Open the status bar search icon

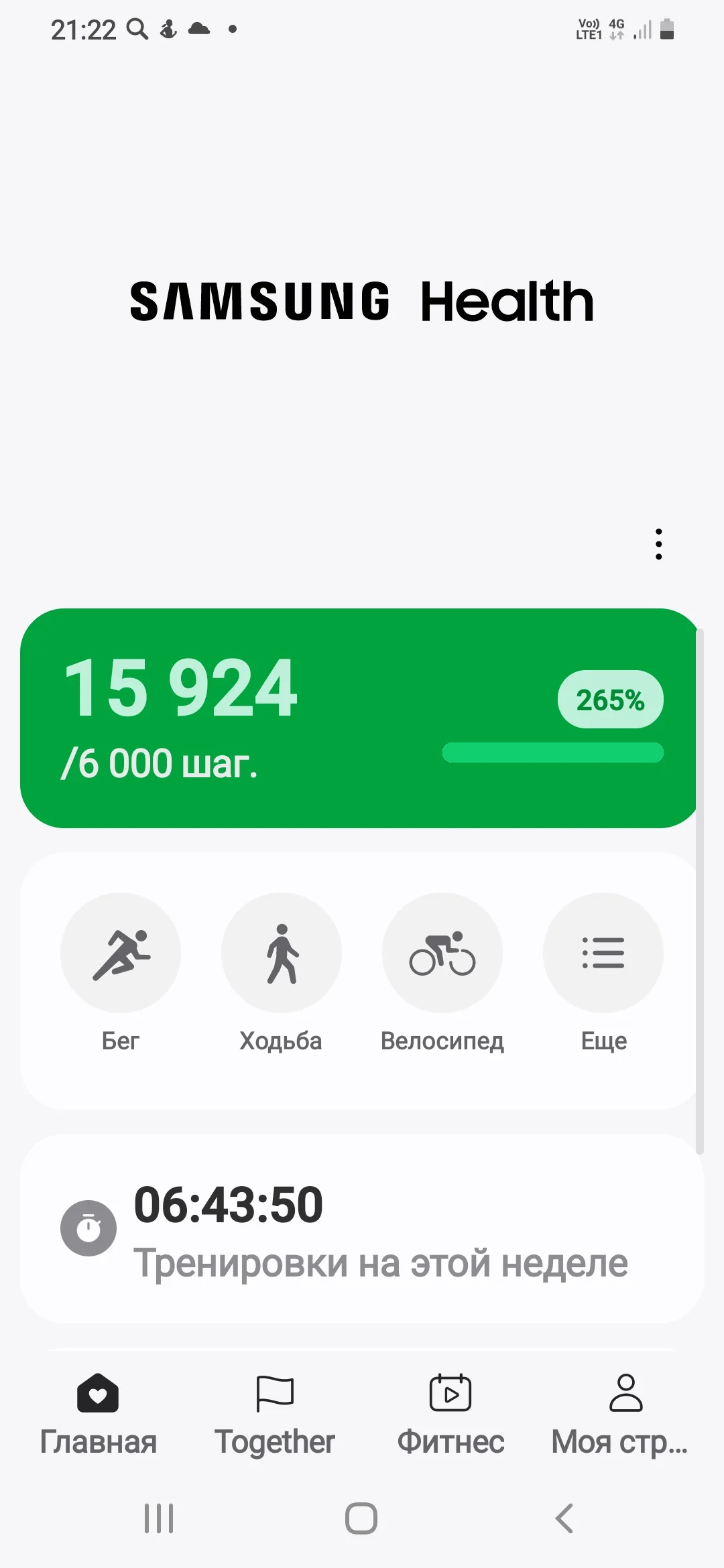pos(137,30)
